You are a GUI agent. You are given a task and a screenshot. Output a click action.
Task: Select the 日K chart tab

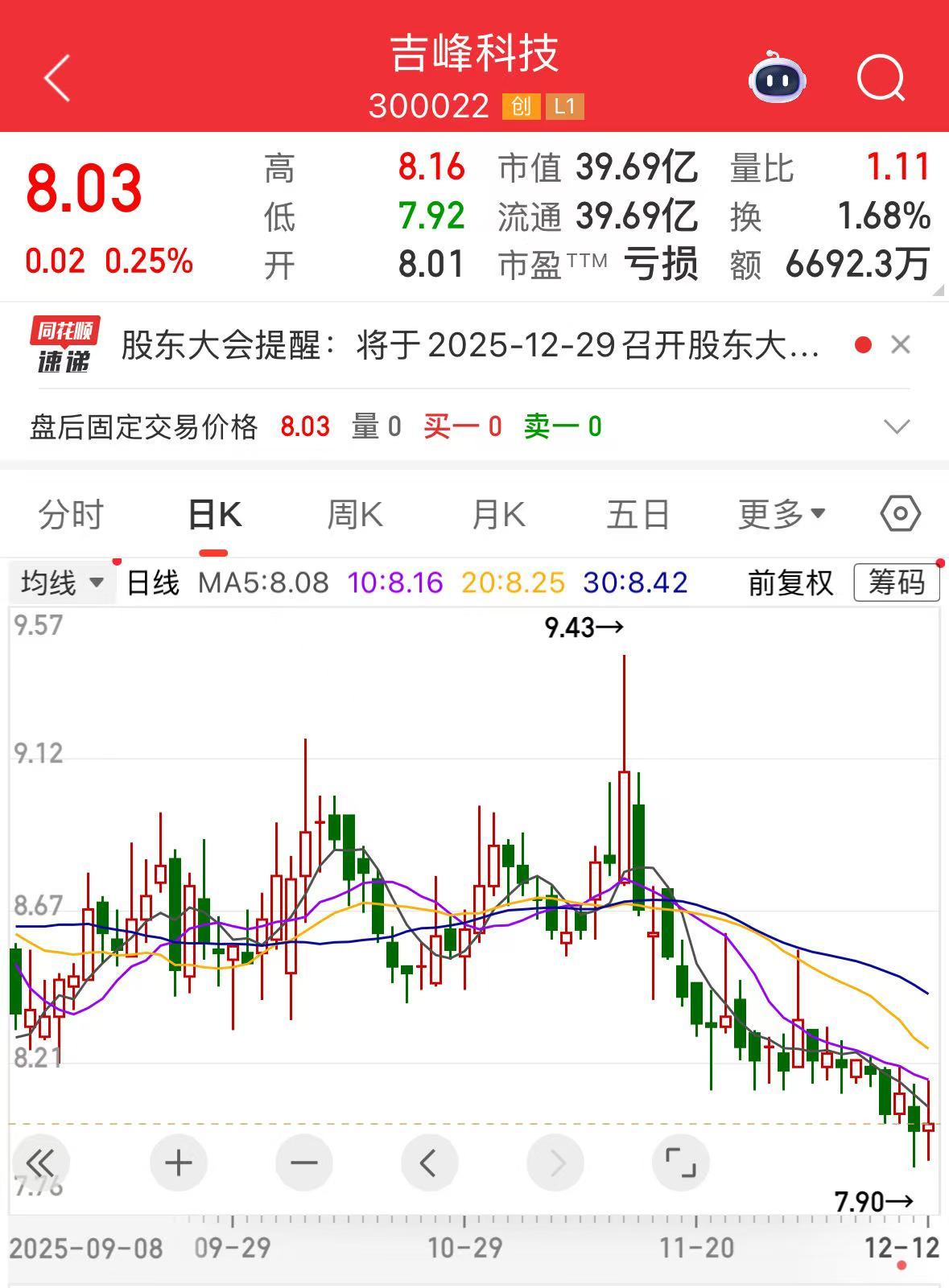point(214,515)
